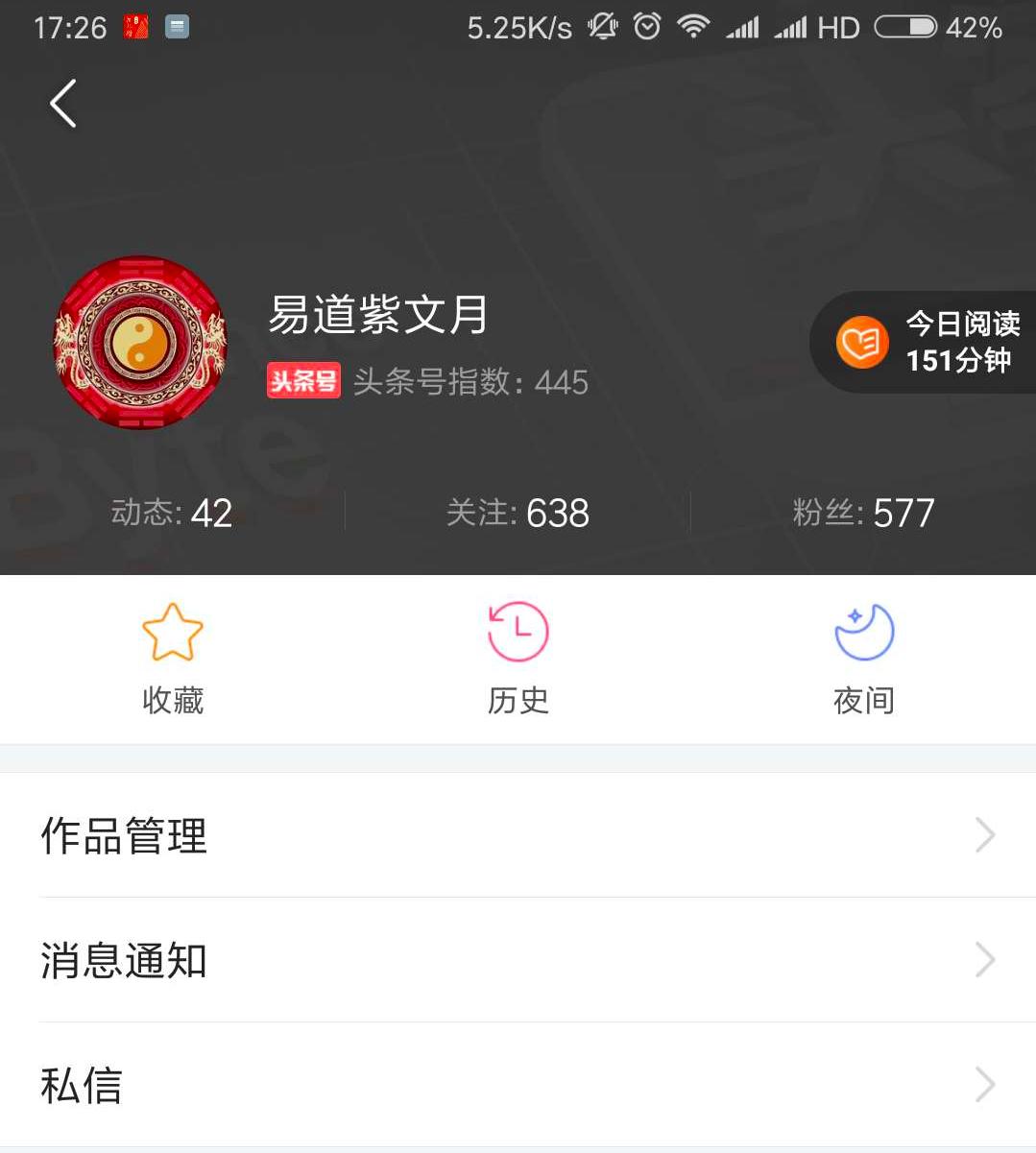This screenshot has width=1036, height=1153.
Task: Tap the 夜间 night mode moon icon
Action: (862, 632)
